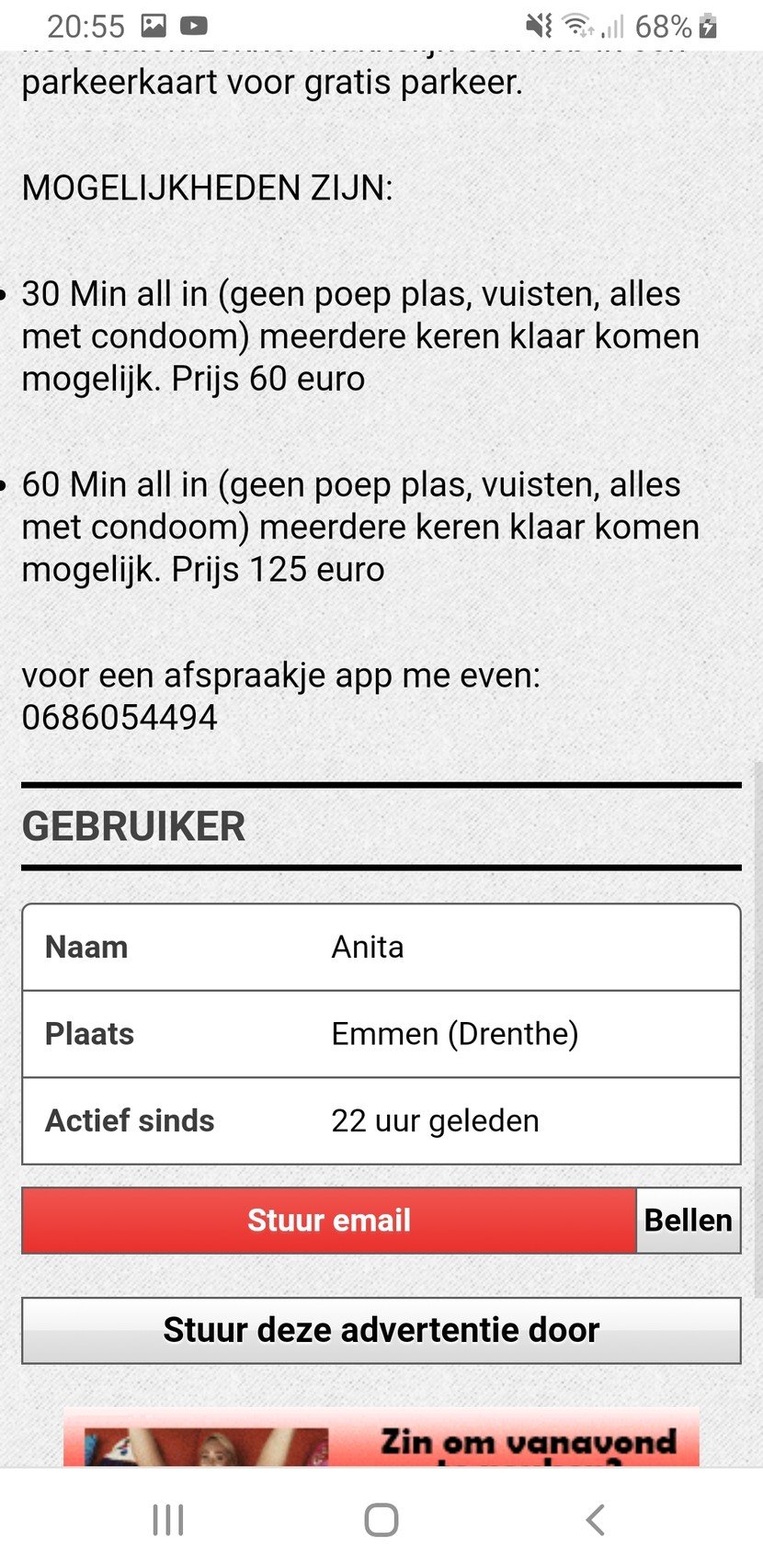The width and height of the screenshot is (763, 1568).
Task: Go to the home screen
Action: [381, 1520]
